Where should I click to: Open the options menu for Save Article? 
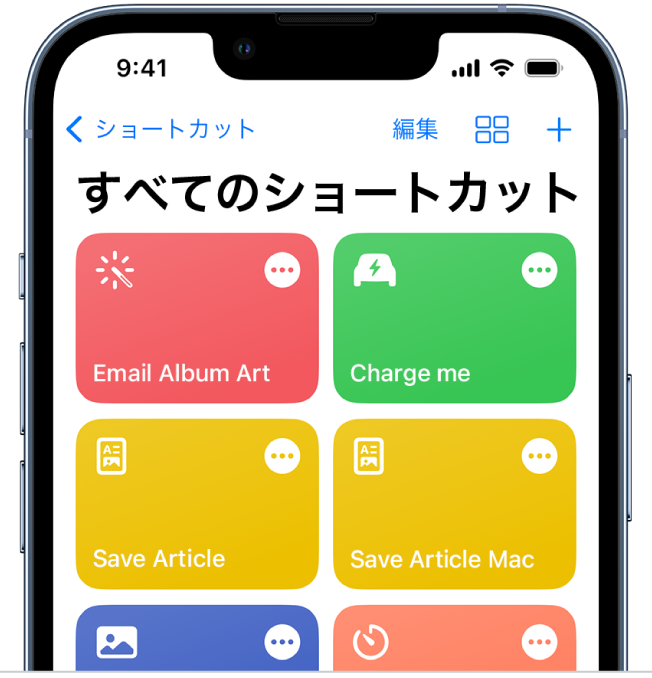coord(282,456)
